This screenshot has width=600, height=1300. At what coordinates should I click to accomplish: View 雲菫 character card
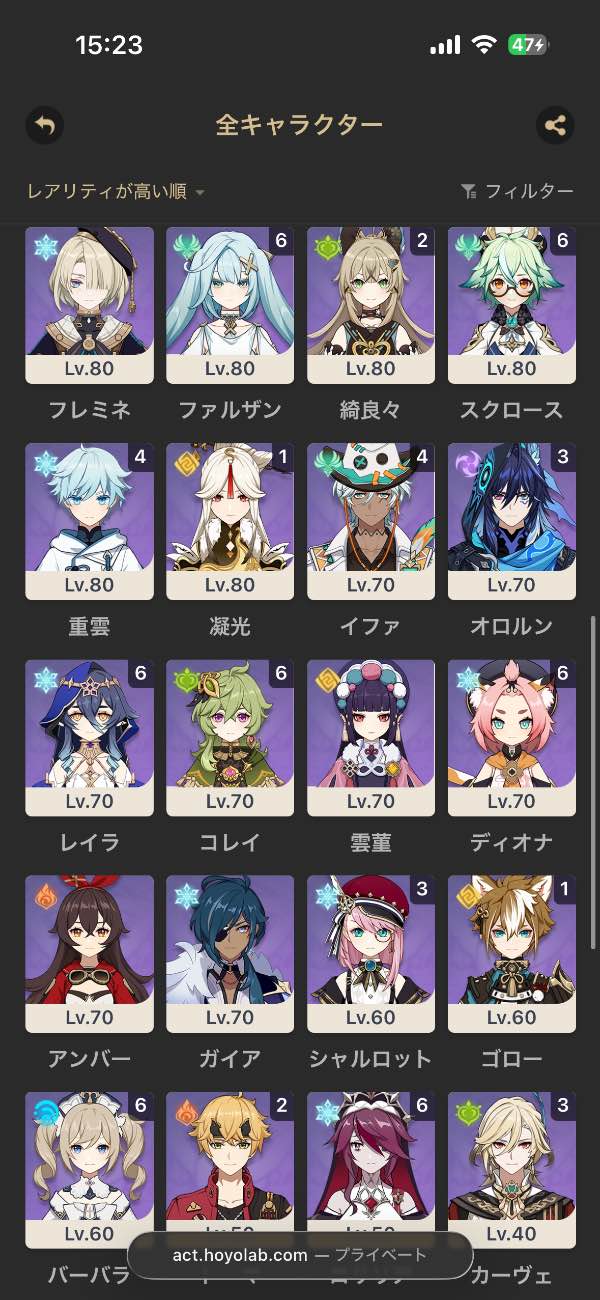click(371, 737)
